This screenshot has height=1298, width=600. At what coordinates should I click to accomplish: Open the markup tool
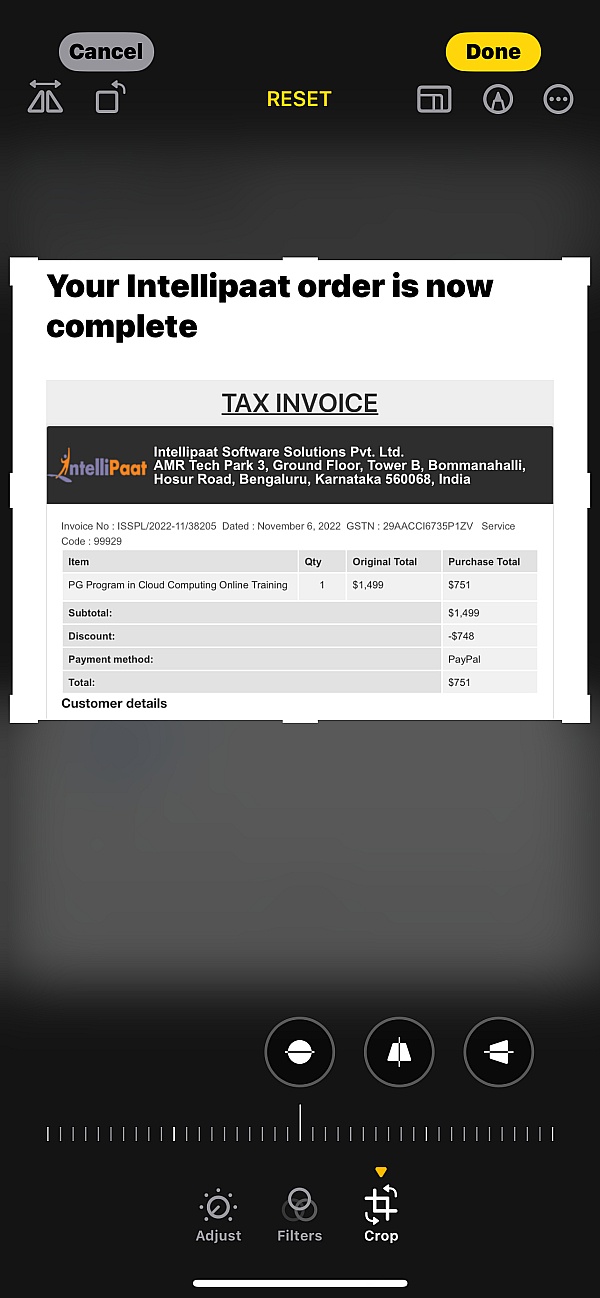(497, 99)
